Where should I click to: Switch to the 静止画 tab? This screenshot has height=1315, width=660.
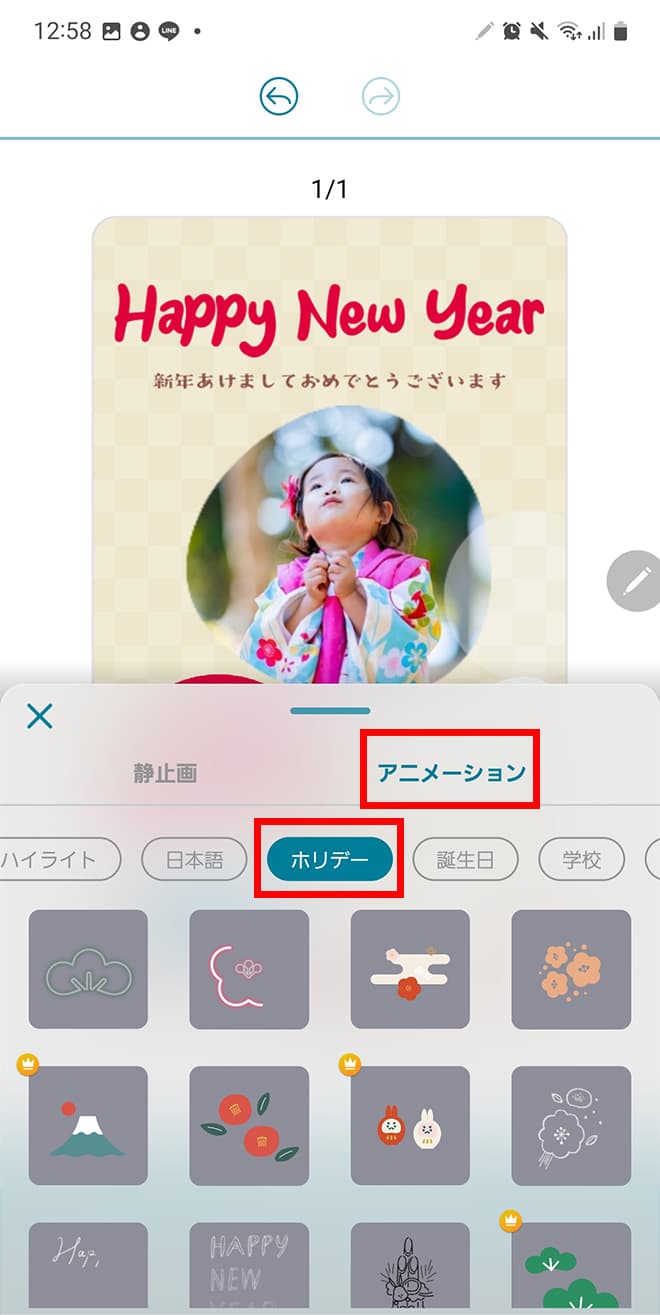165,773
